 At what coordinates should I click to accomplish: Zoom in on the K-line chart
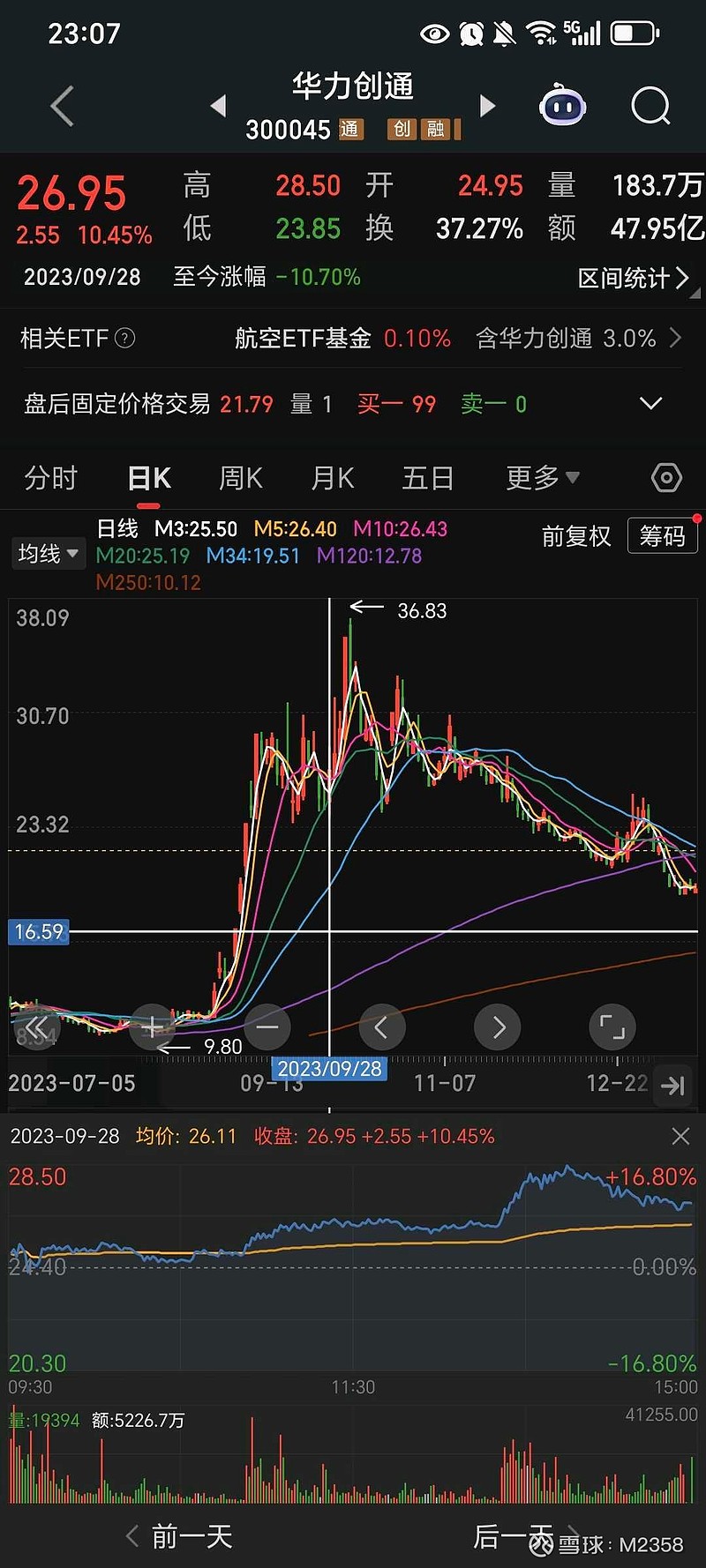[151, 1027]
